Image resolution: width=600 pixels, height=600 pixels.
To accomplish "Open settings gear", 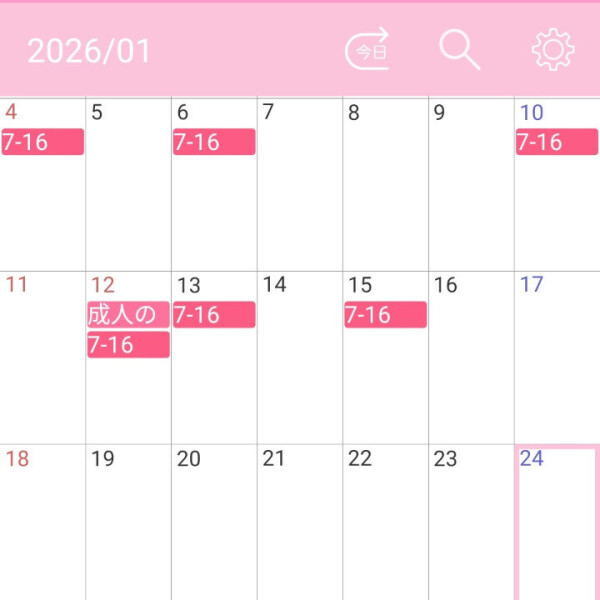I will tap(553, 50).
